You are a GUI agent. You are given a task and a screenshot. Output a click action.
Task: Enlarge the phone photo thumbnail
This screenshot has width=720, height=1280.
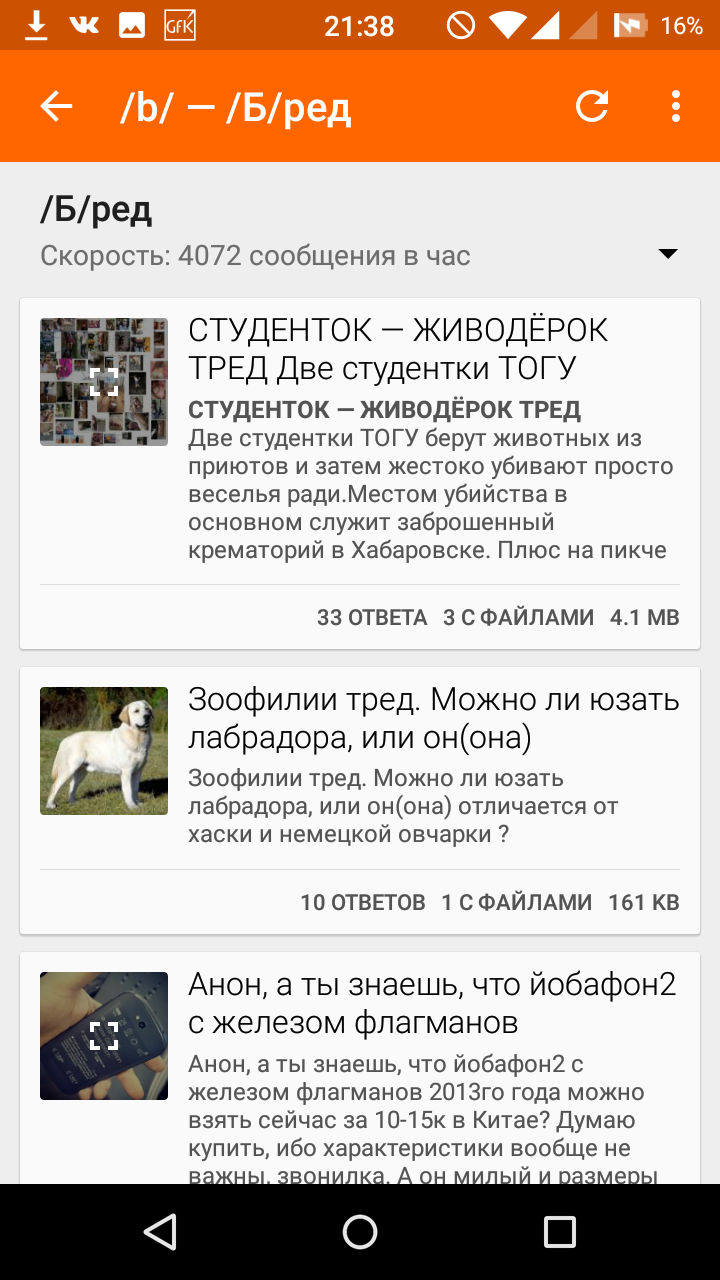[x=104, y=1036]
